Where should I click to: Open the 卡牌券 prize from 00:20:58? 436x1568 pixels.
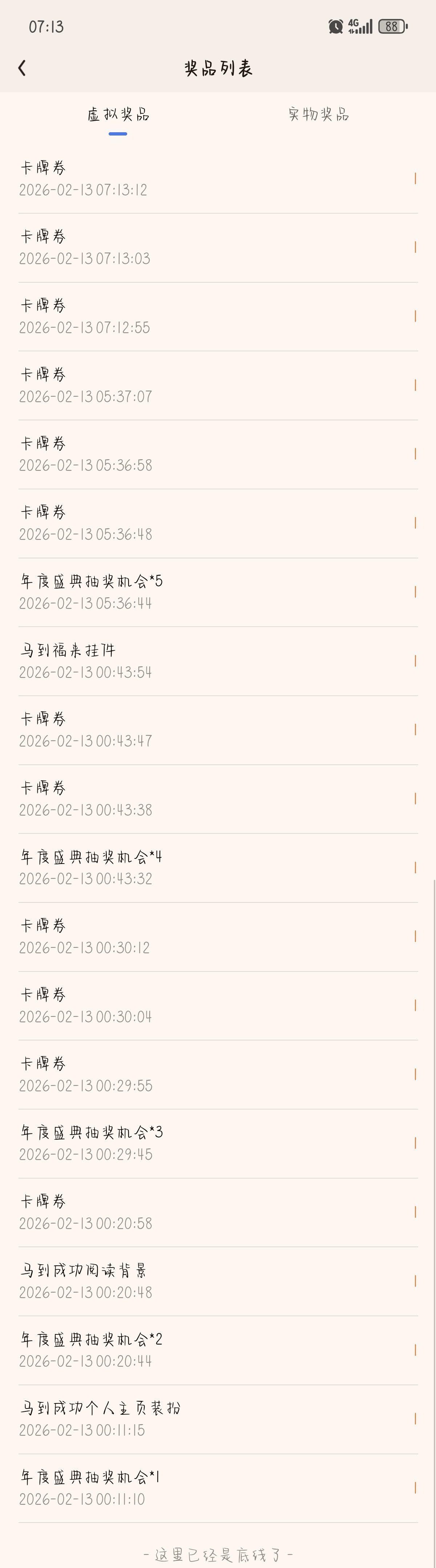(x=218, y=1211)
